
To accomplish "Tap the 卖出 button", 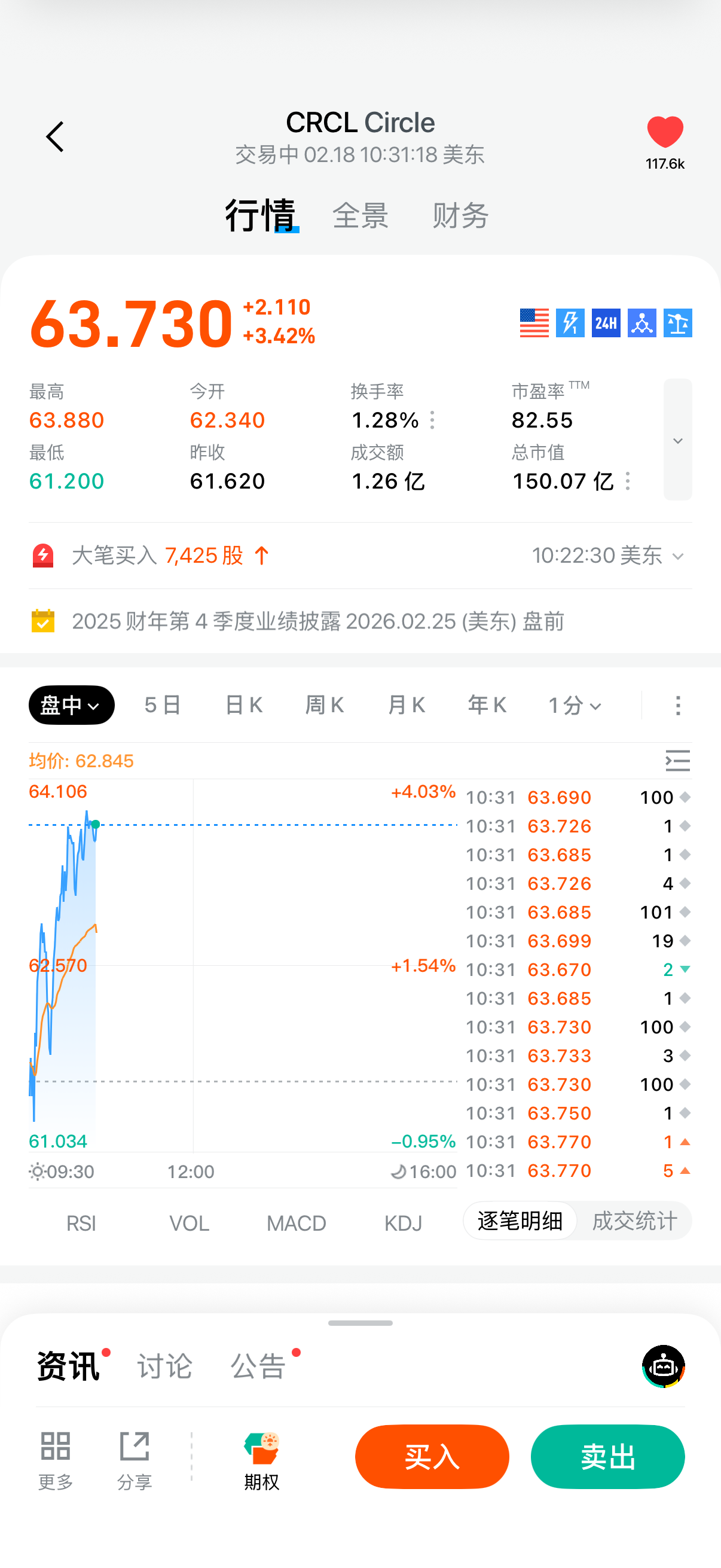I will pos(607,1456).
